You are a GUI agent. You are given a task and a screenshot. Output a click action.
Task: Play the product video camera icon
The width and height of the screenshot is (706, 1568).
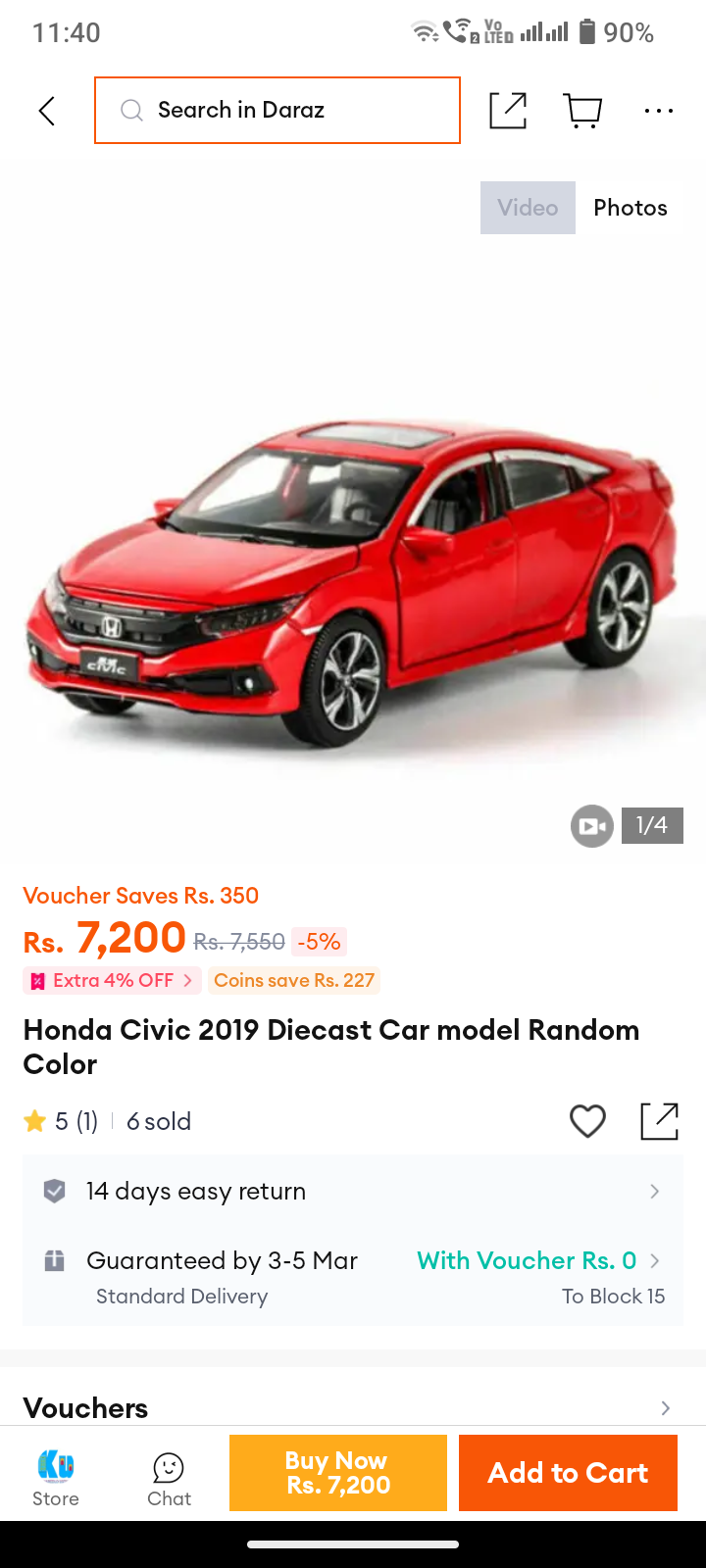point(592,826)
